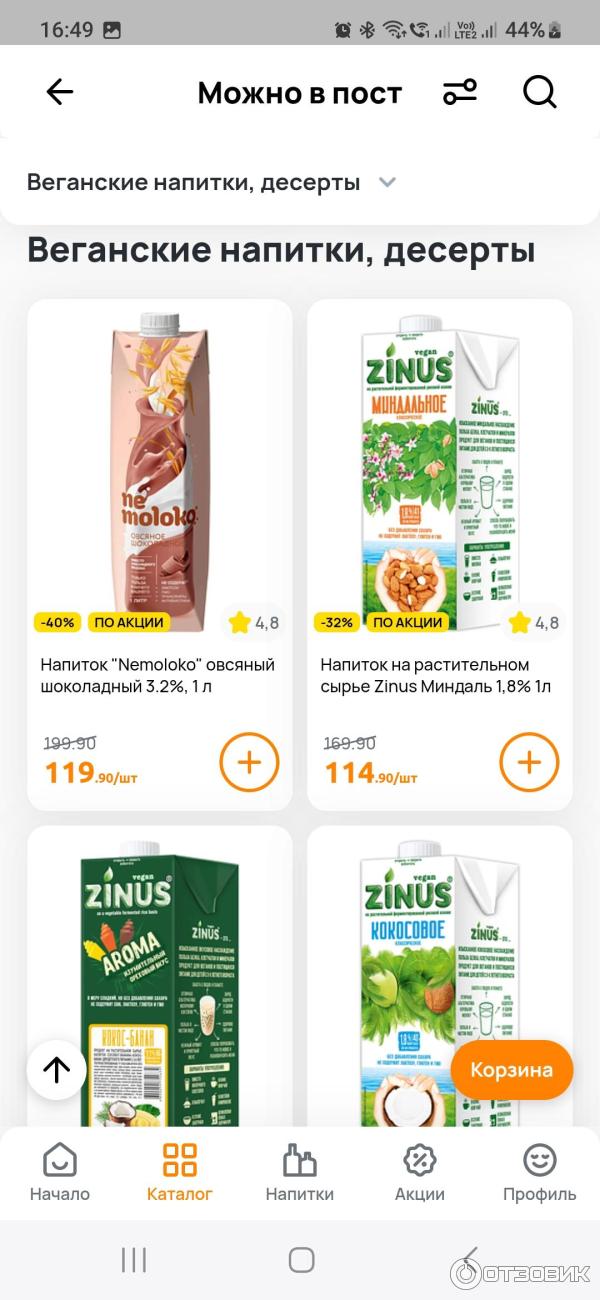Expand the Веганские напитки, десерты dropdown
The height and width of the screenshot is (1300, 600).
tap(387, 182)
